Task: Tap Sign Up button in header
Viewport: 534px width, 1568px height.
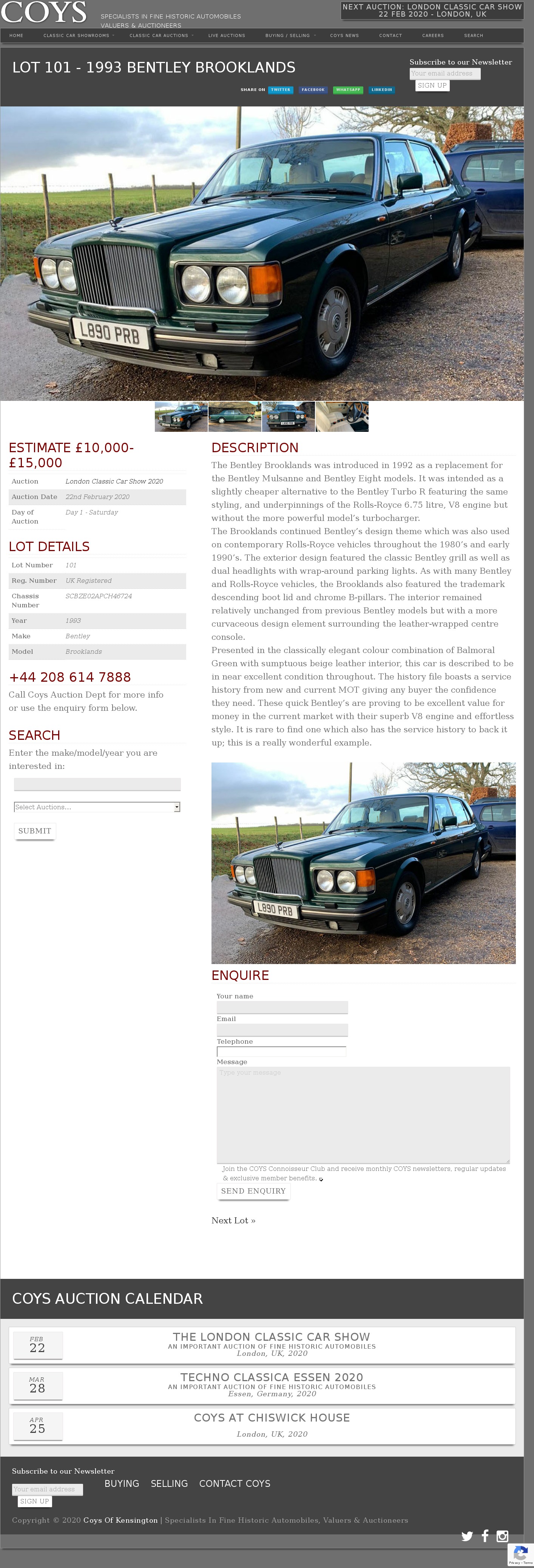Action: 432,86
